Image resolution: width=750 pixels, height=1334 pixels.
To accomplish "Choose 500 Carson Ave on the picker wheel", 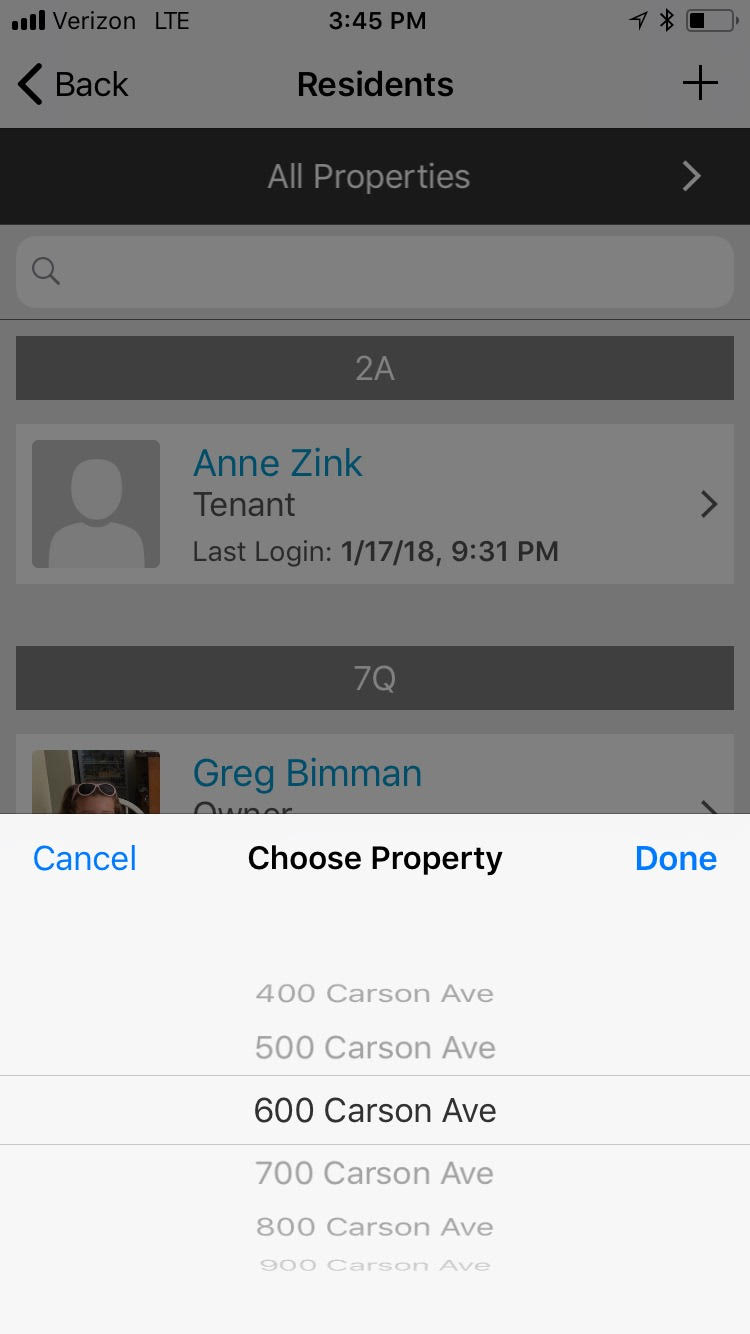I will (x=375, y=1047).
